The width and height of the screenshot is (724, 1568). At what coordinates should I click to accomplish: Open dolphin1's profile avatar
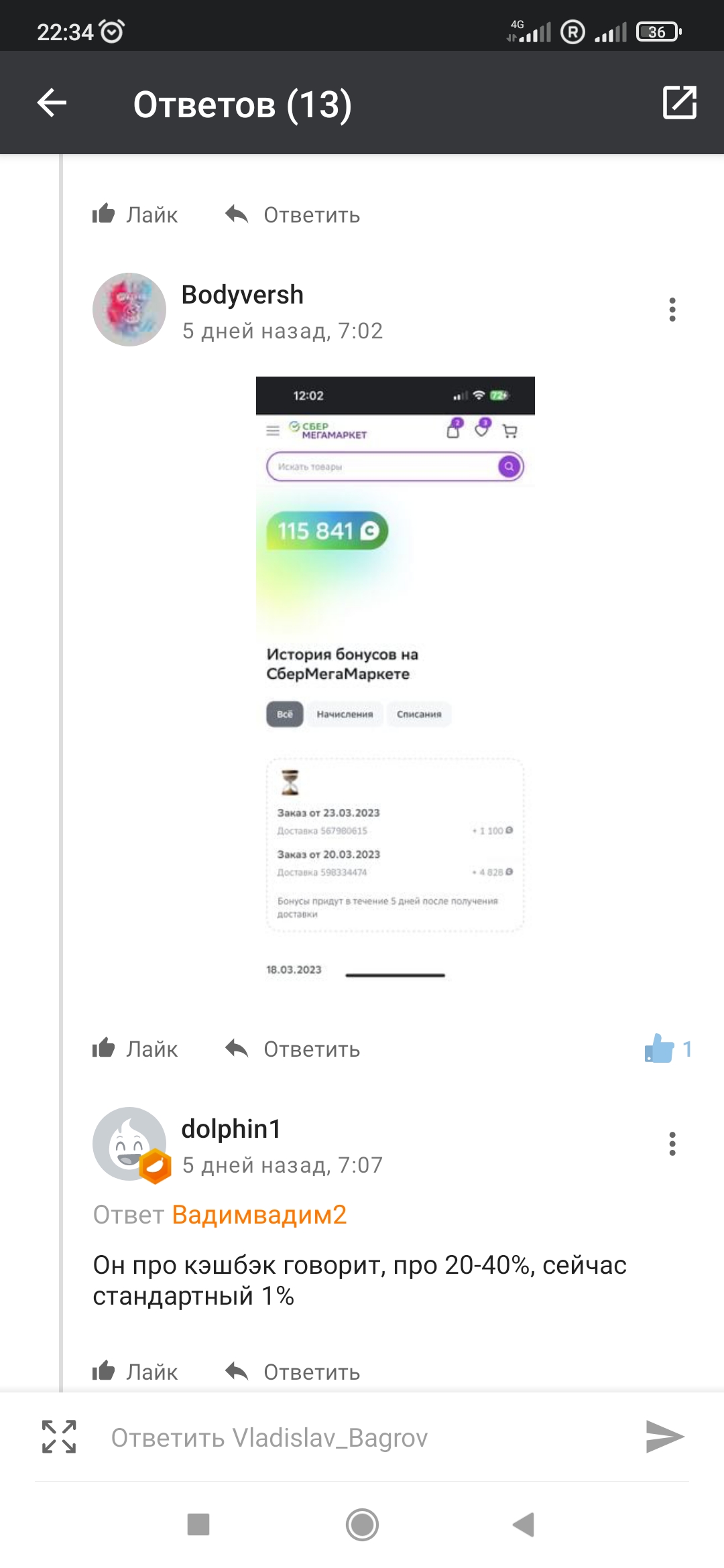coord(129,1144)
